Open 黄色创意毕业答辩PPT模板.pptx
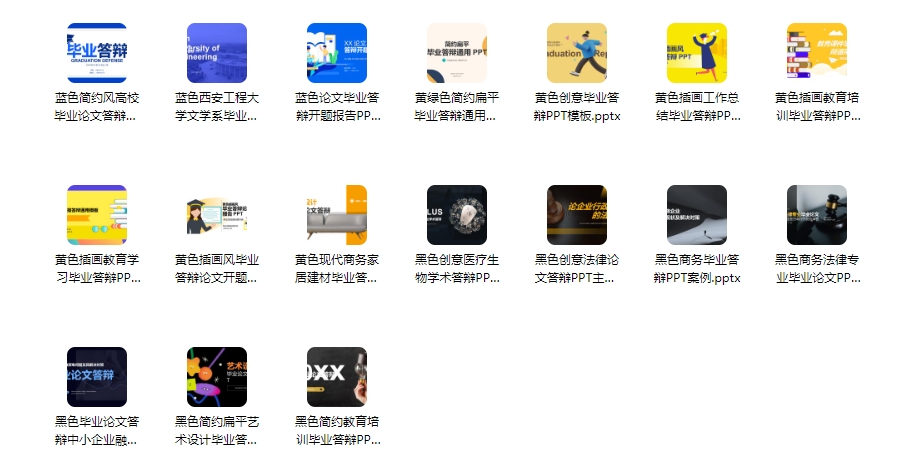This screenshot has height=464, width=917. (x=577, y=53)
